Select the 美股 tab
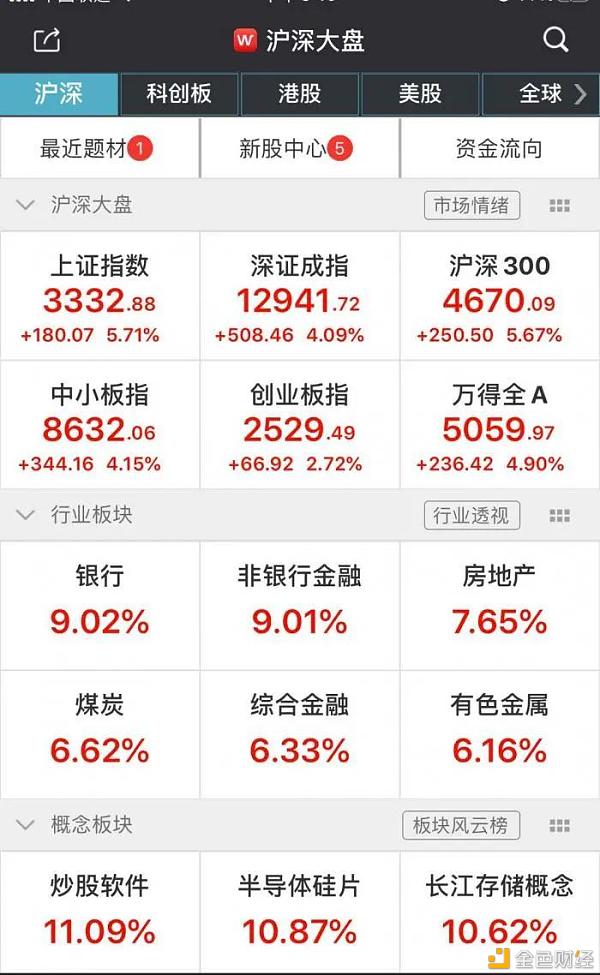Image resolution: width=600 pixels, height=975 pixels. coord(420,94)
